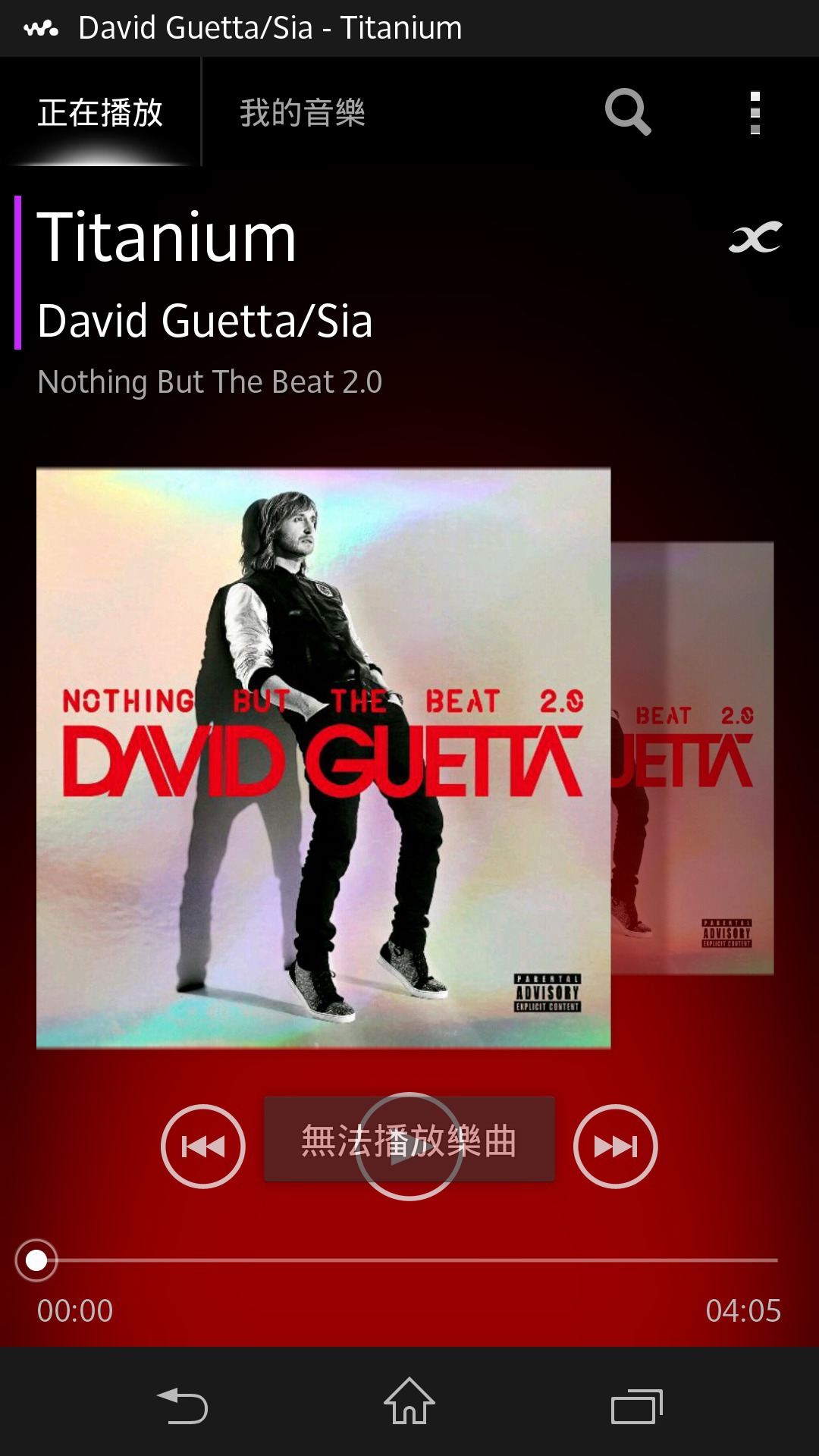Open the overflow menu
The width and height of the screenshot is (819, 1456).
click(755, 112)
